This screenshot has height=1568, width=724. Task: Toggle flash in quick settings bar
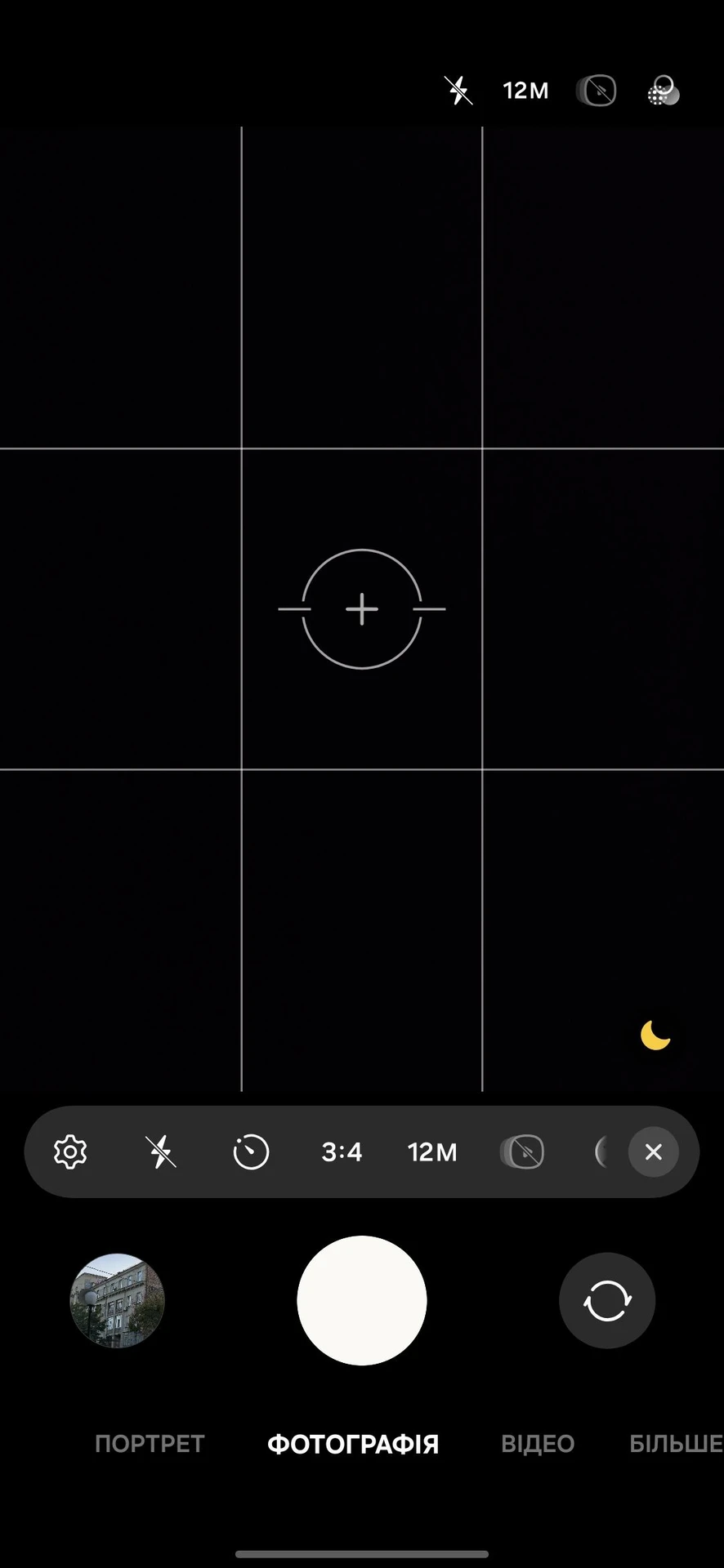[x=161, y=1152]
